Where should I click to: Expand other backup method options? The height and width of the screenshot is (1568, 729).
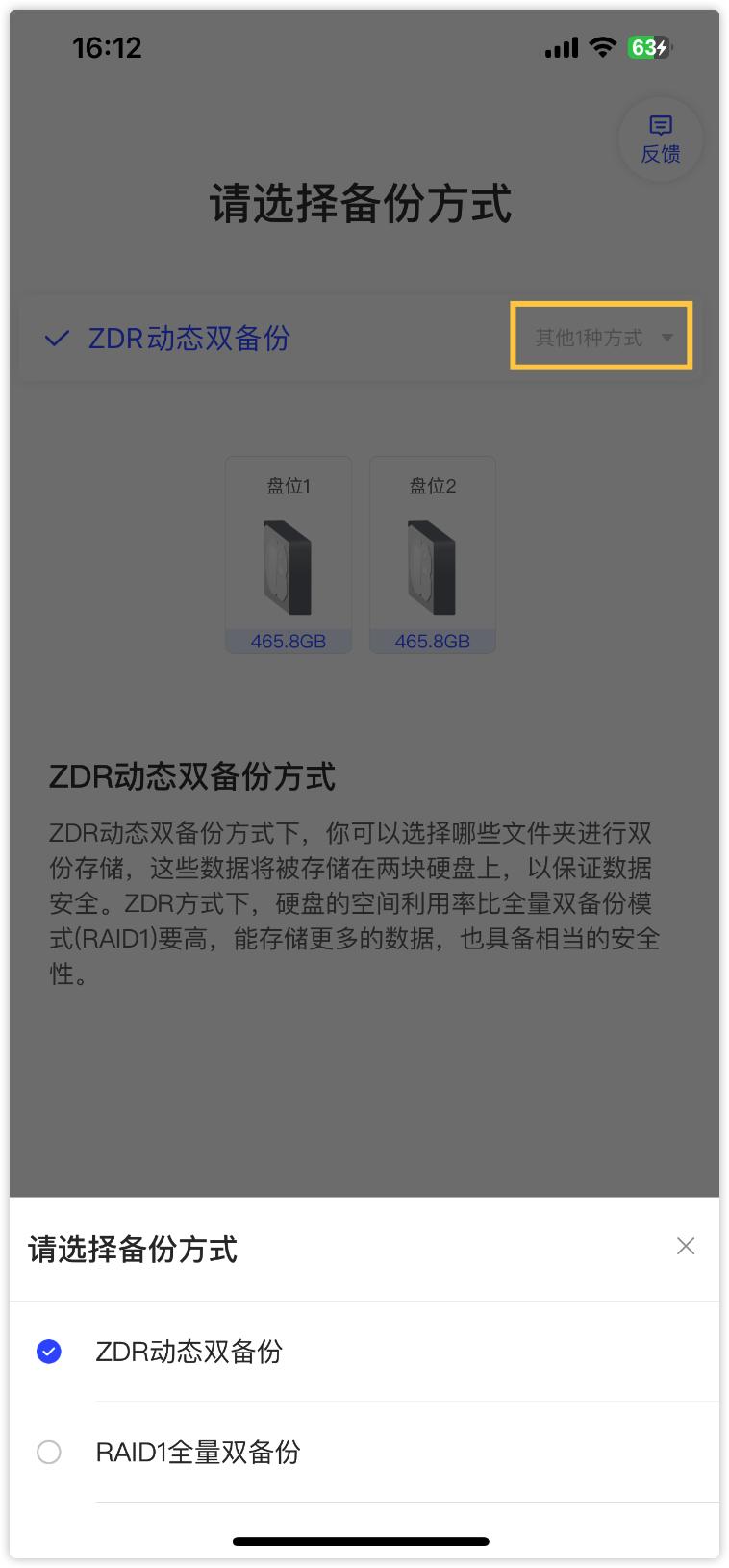pos(601,337)
